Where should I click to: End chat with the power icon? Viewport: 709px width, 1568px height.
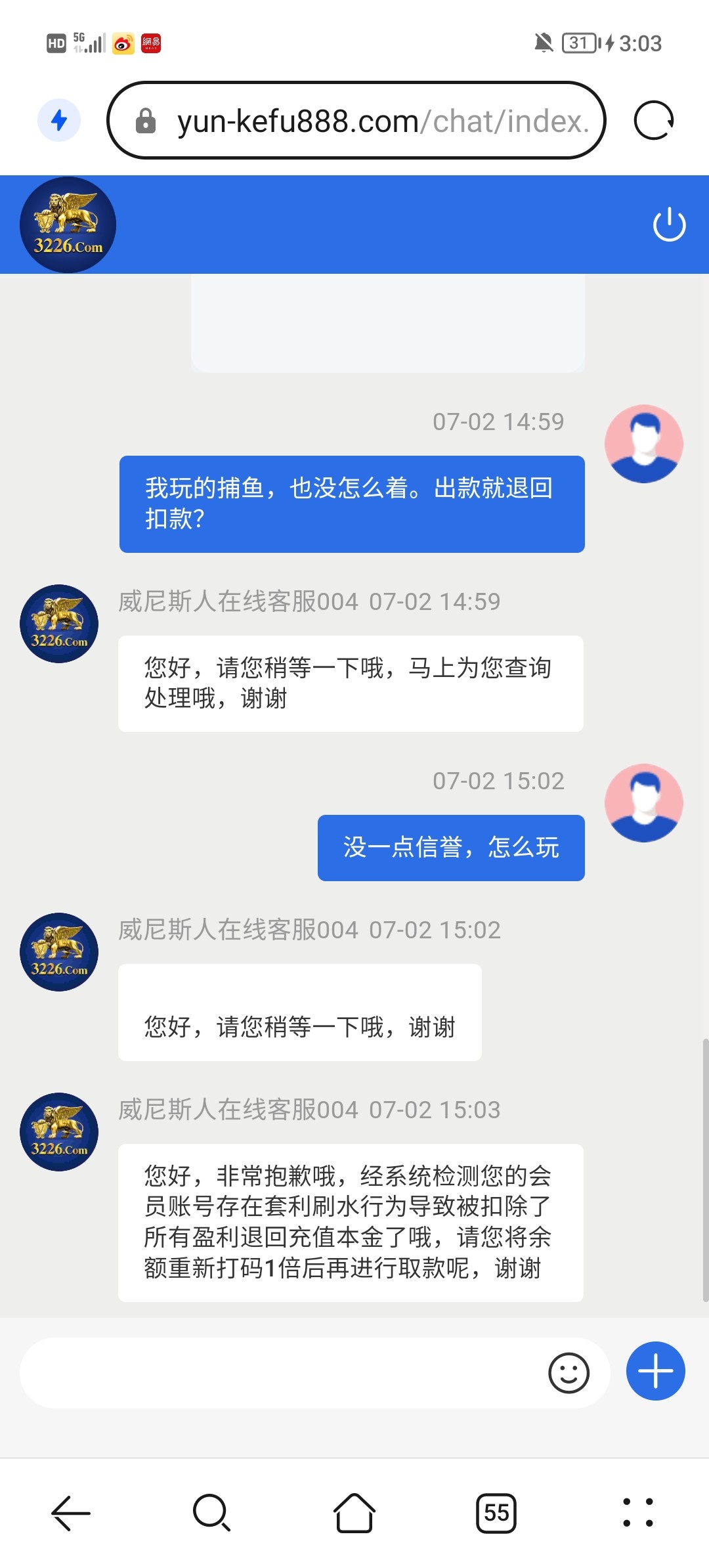(x=669, y=224)
